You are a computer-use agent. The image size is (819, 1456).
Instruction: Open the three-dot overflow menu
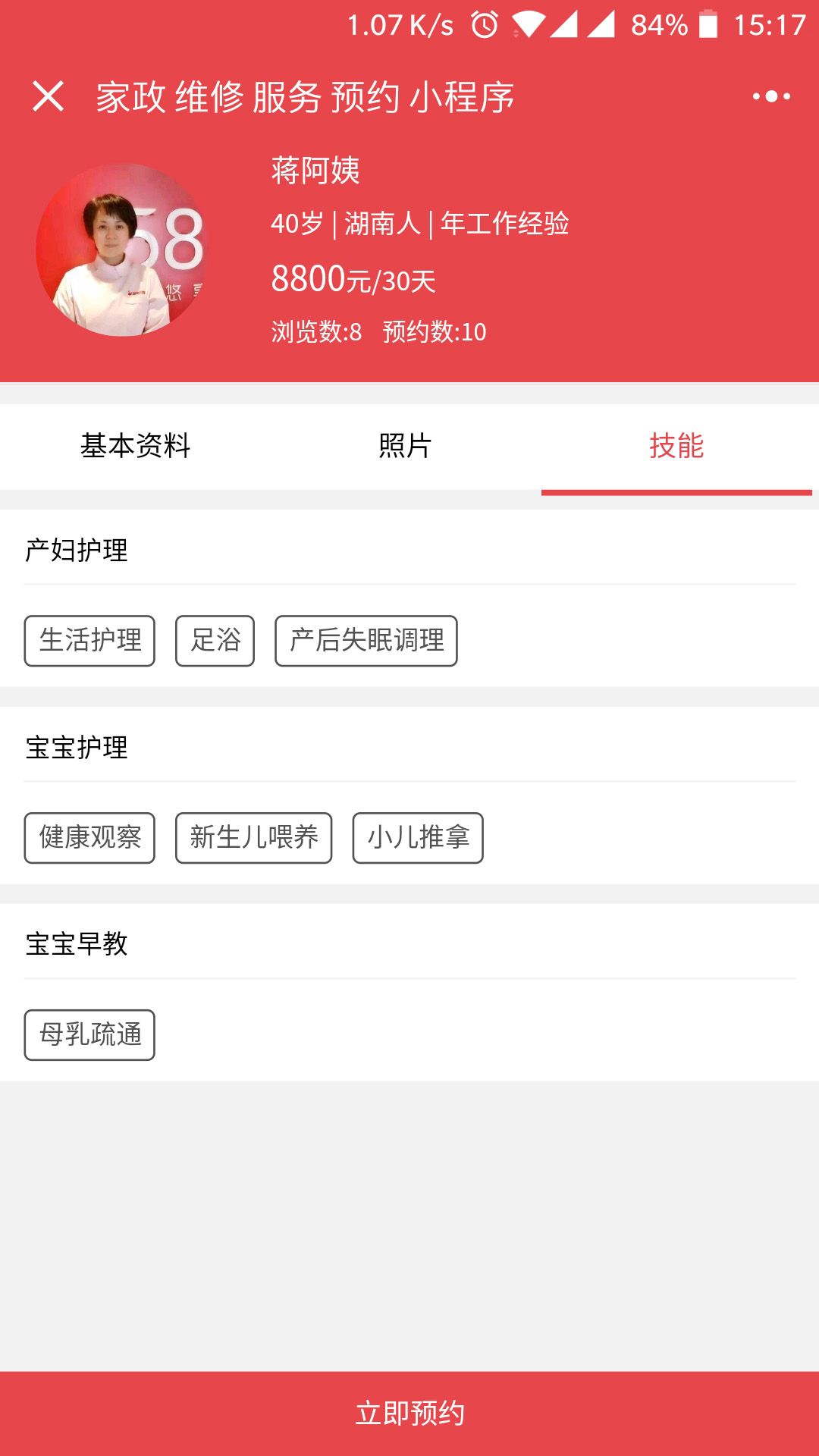point(771,97)
